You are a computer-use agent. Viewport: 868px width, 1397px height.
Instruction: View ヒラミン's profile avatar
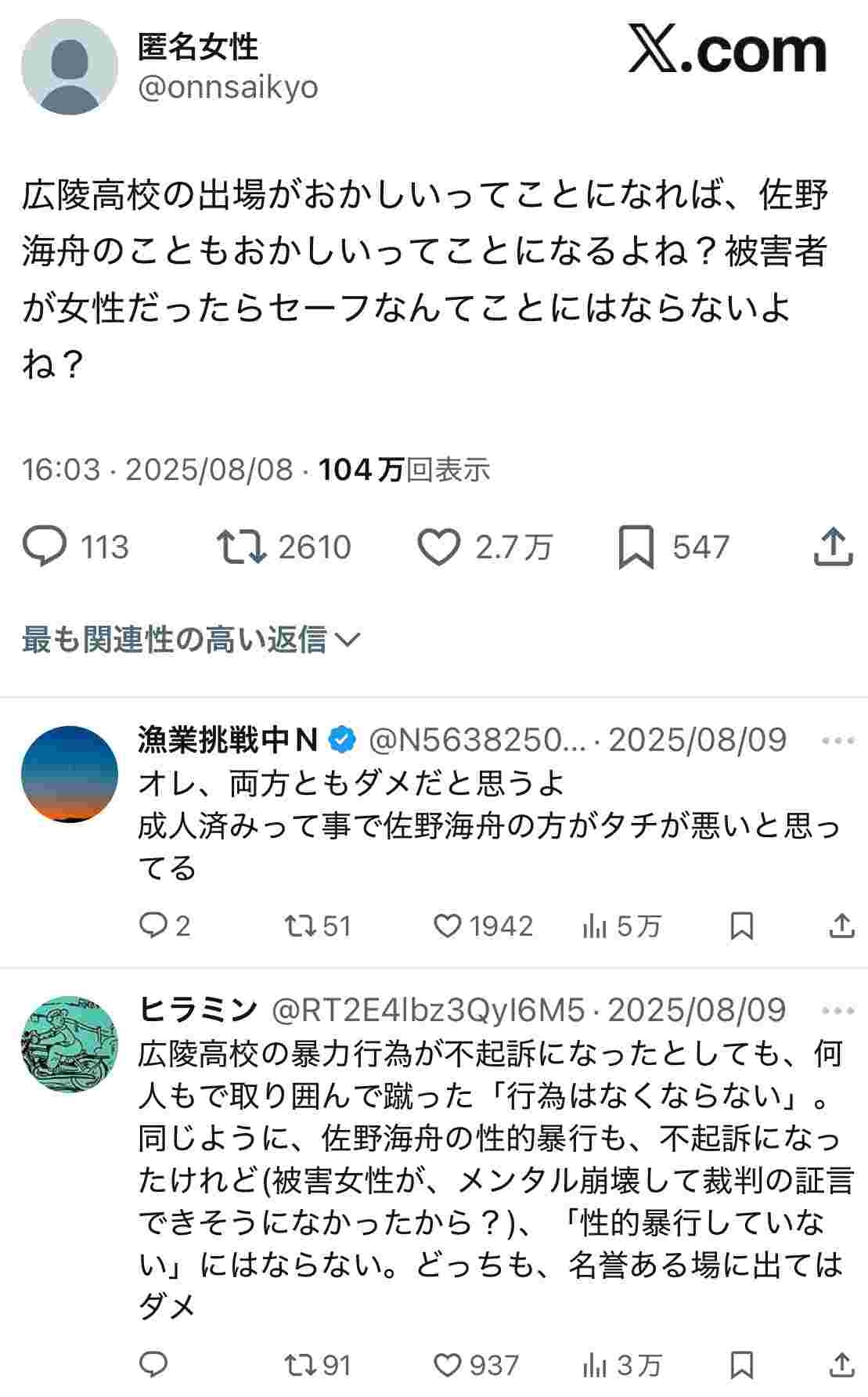pyautogui.click(x=69, y=1044)
